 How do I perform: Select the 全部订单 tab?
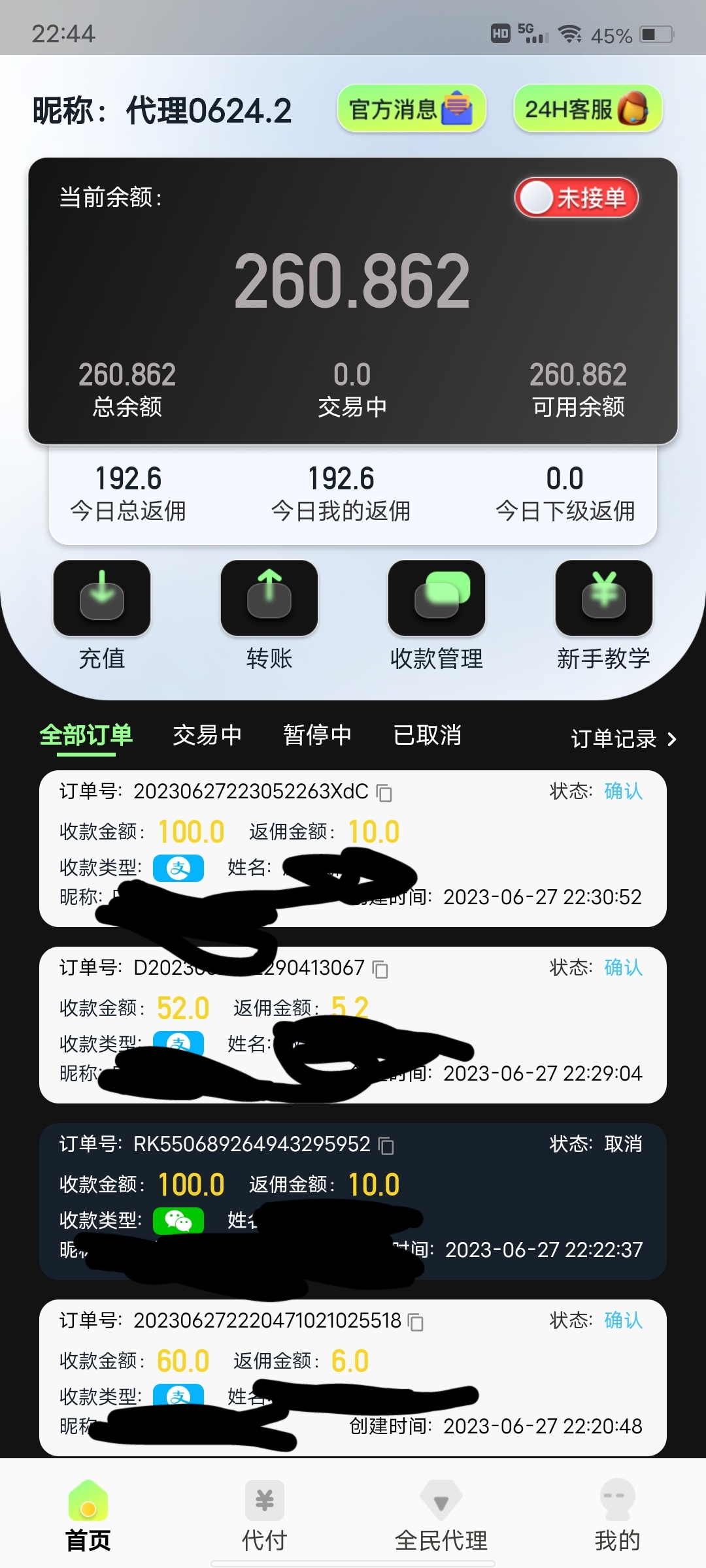click(x=86, y=736)
